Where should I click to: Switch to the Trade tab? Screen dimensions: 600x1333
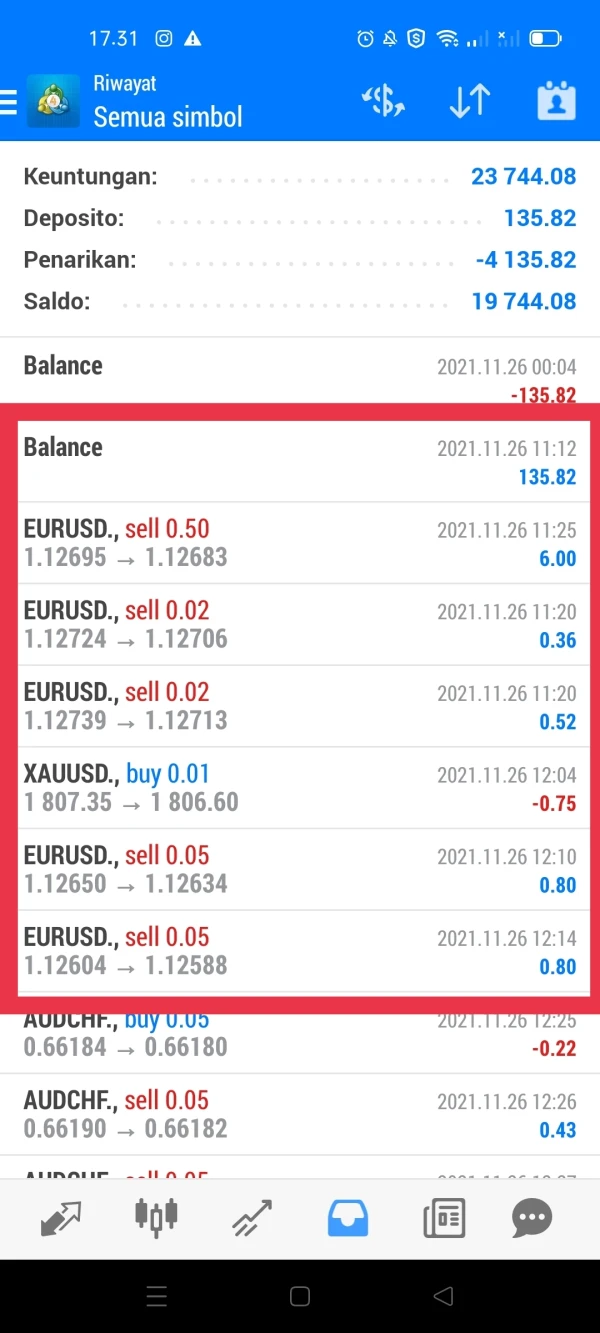253,1218
